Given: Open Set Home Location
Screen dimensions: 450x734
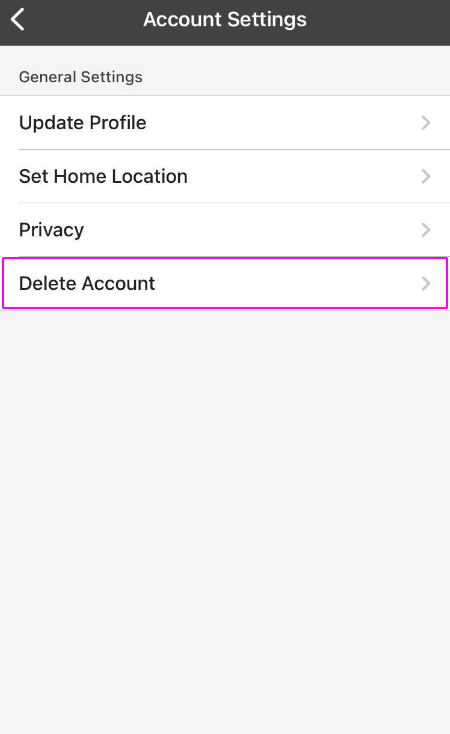Looking at the screenshot, I should (x=225, y=176).
